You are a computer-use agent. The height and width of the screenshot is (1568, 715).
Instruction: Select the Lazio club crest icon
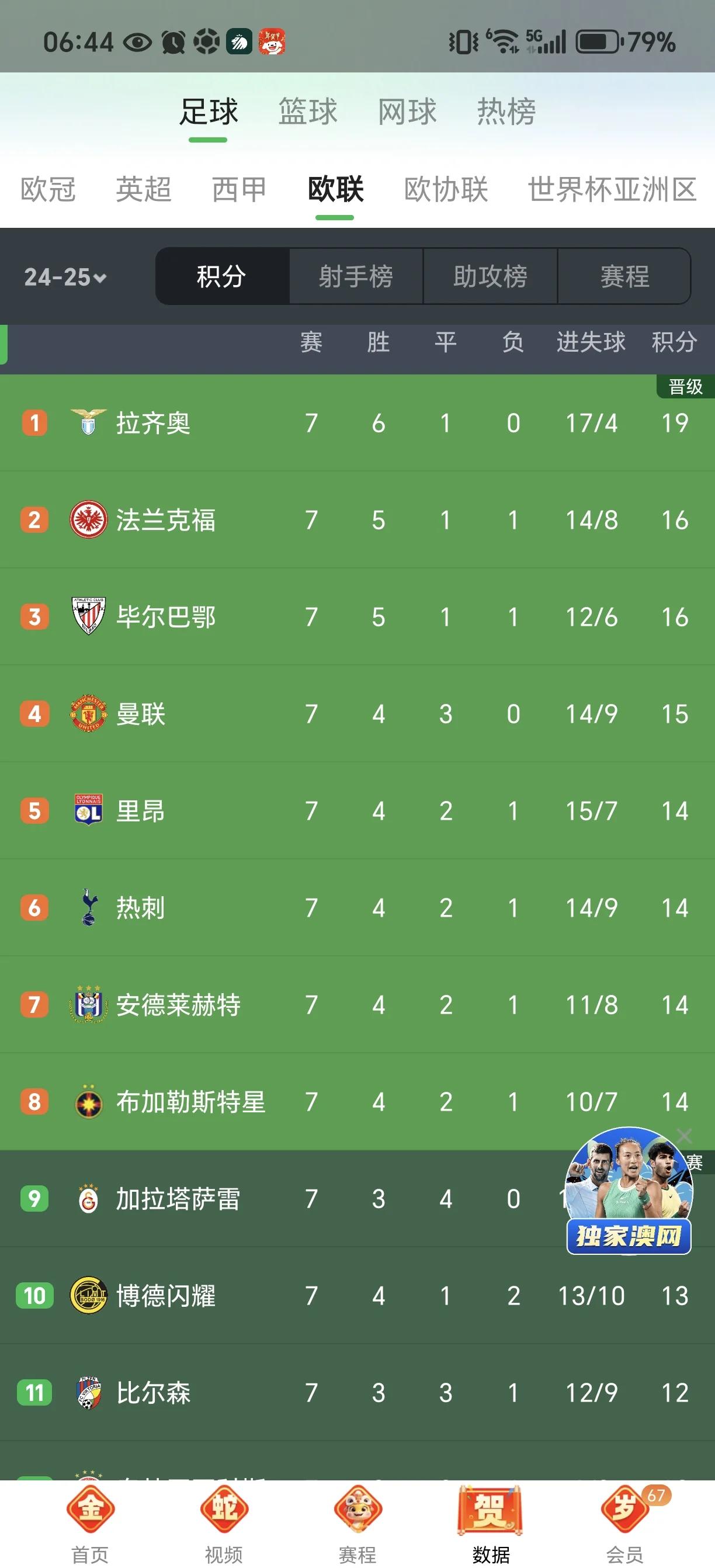(88, 422)
